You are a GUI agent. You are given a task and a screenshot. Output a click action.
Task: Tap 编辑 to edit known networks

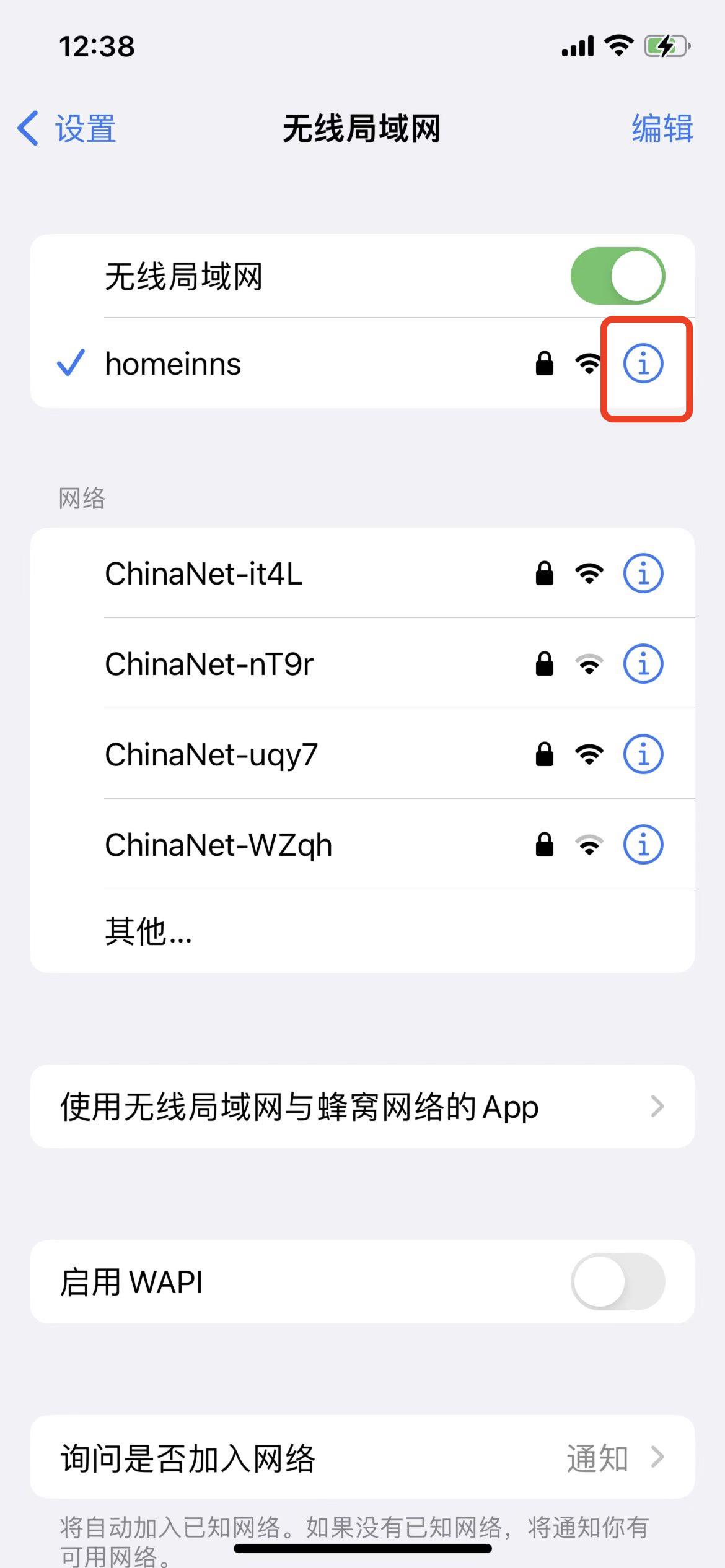662,129
